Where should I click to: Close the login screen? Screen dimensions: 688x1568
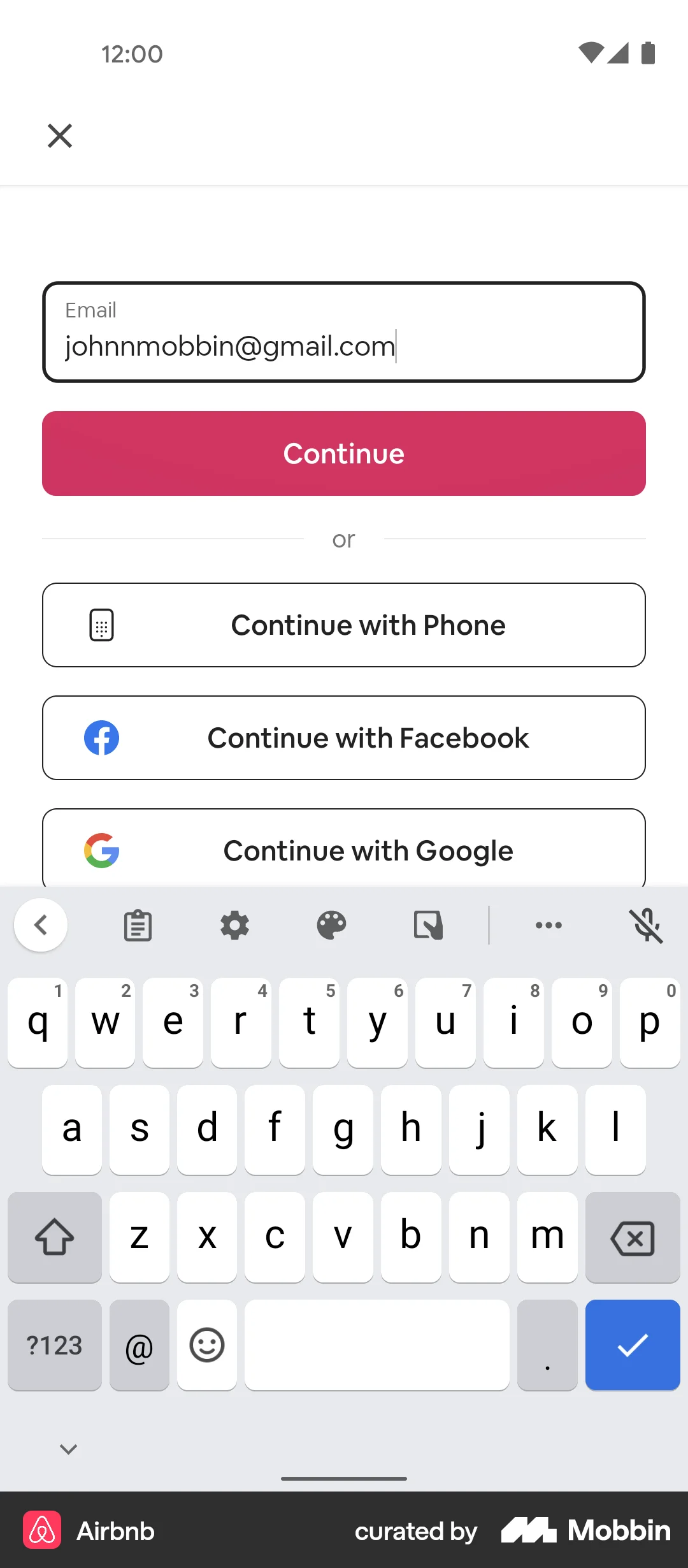coord(60,136)
